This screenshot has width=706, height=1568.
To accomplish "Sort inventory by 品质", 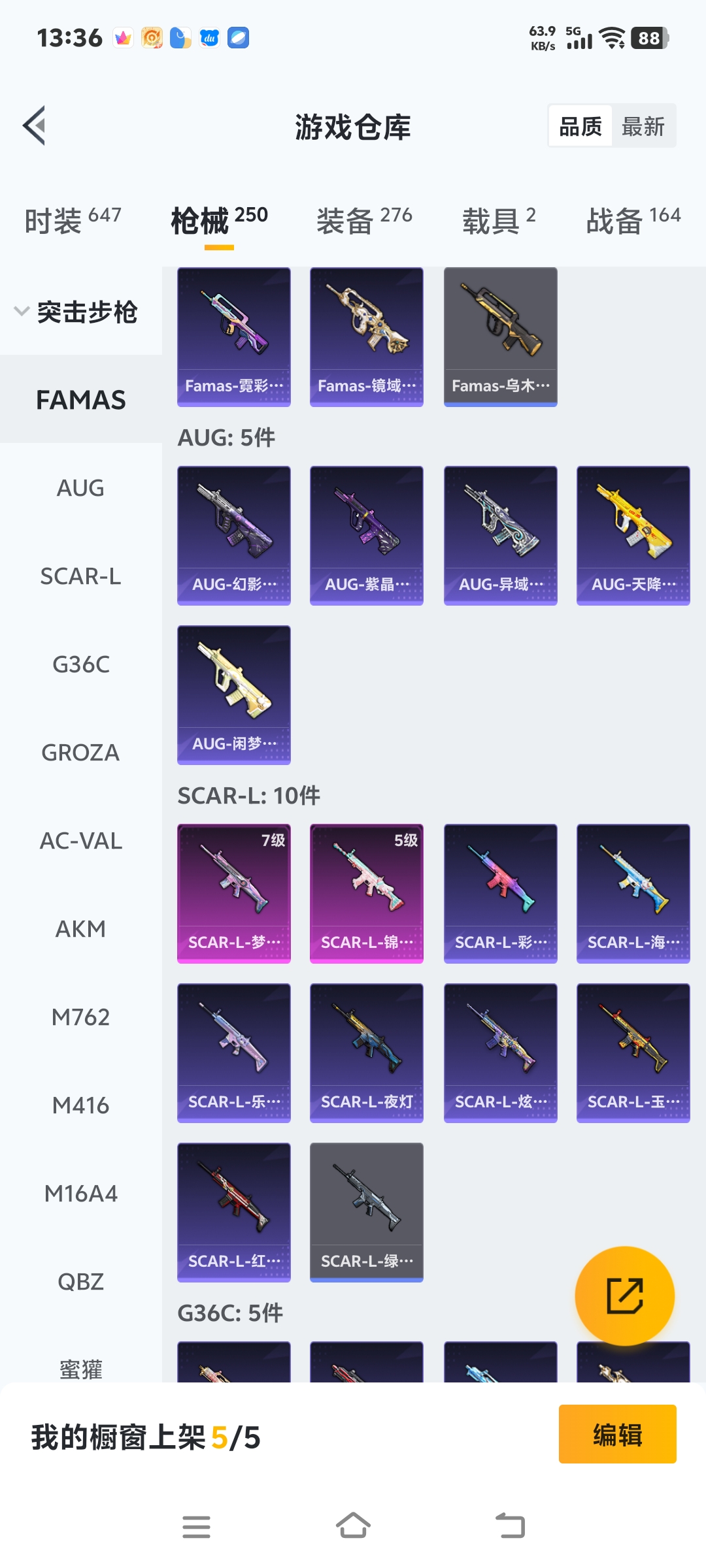I will 580,126.
